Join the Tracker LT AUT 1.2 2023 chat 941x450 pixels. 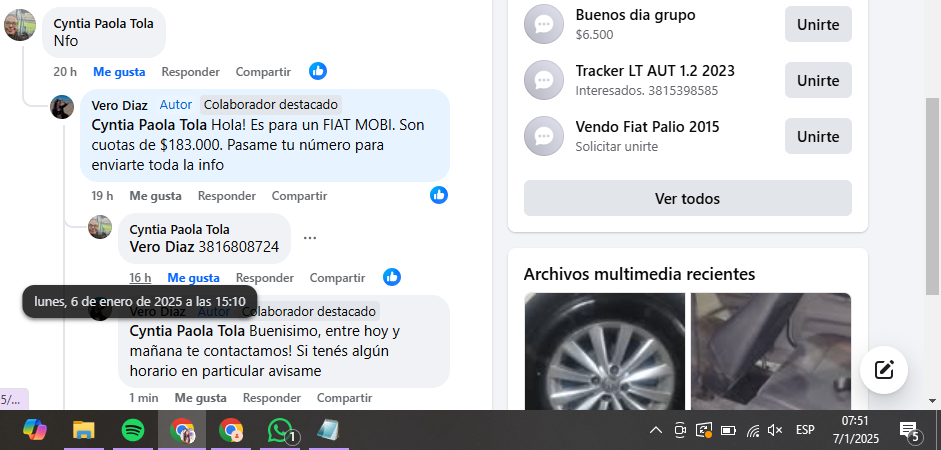coord(817,80)
